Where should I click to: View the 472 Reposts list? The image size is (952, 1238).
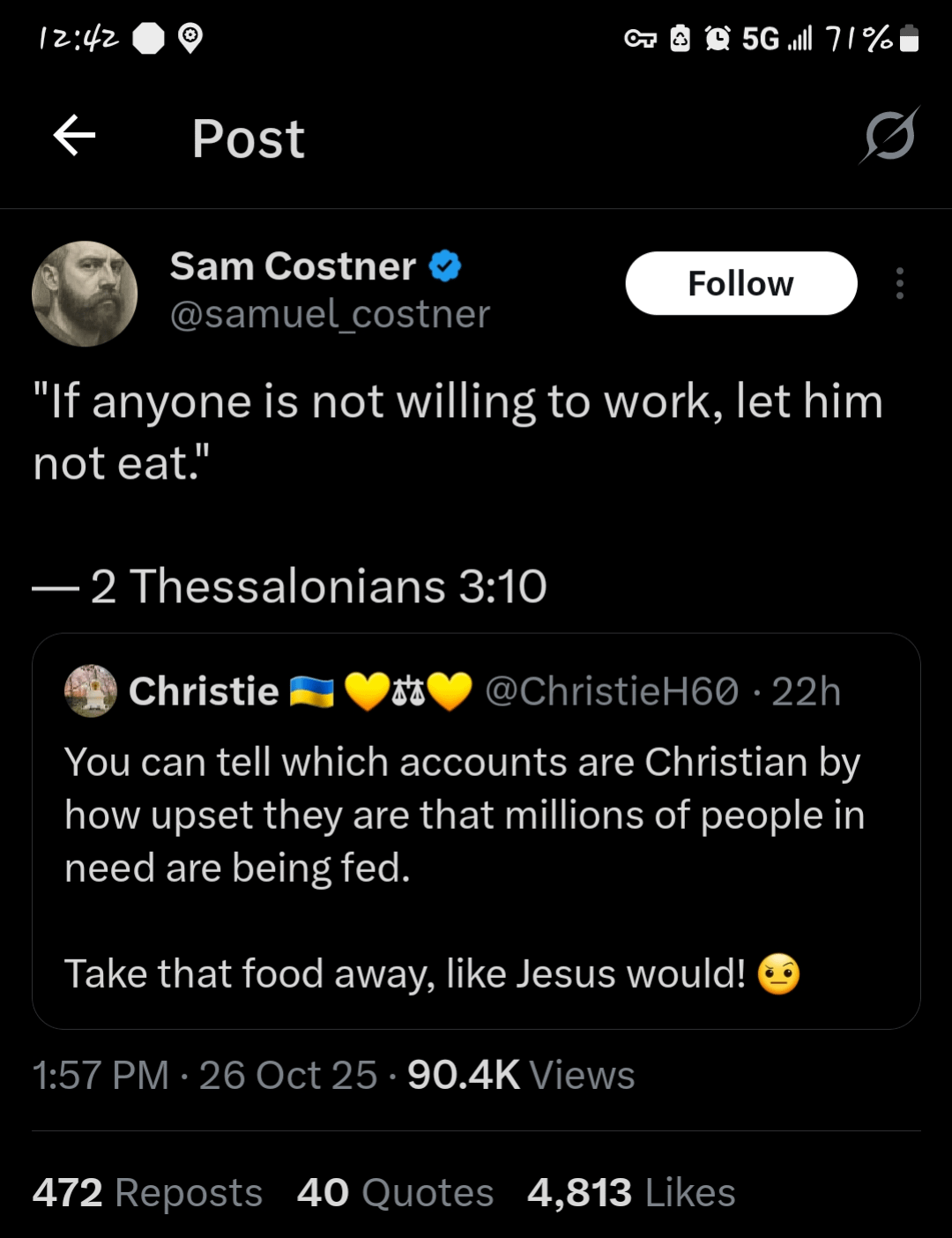pyautogui.click(x=147, y=1193)
